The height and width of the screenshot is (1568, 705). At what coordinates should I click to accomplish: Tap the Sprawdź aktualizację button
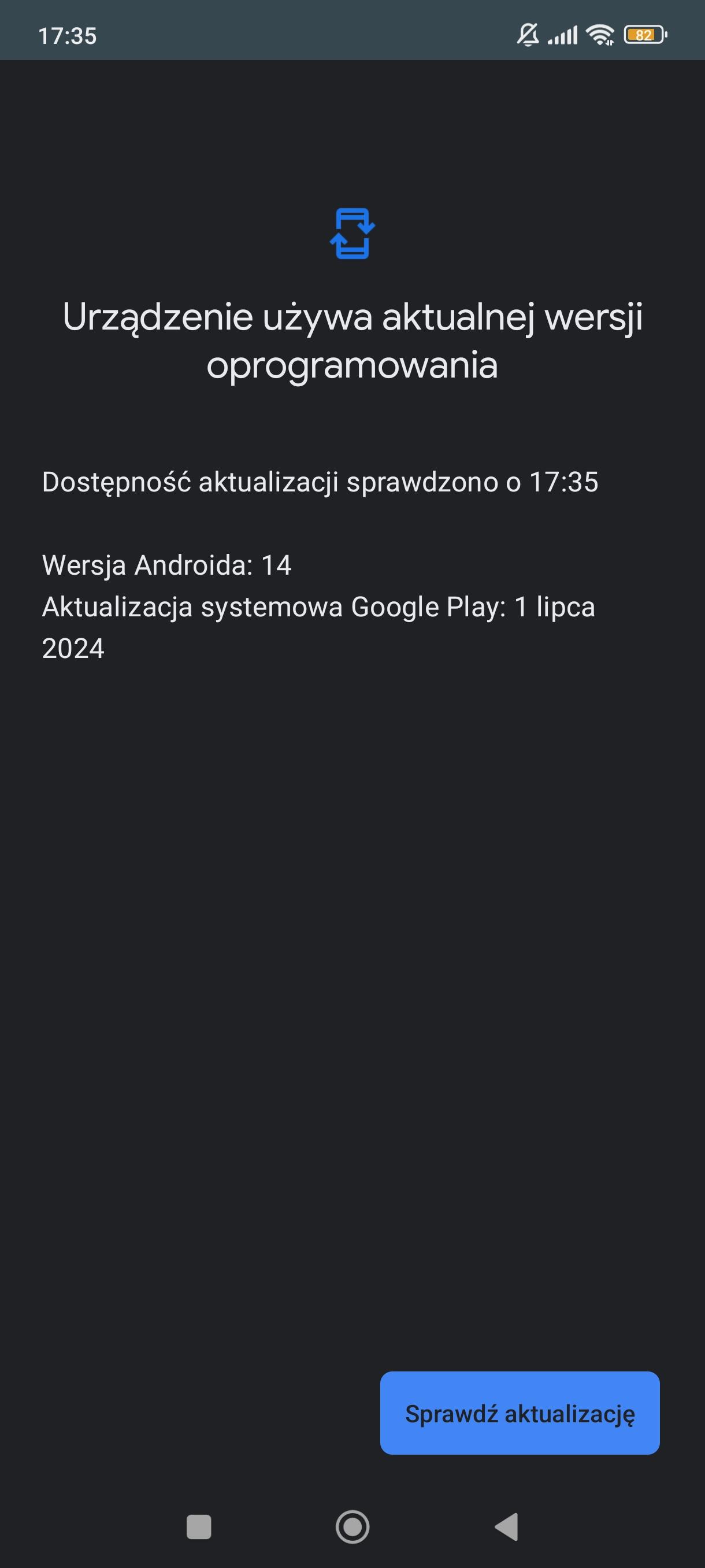[520, 1413]
